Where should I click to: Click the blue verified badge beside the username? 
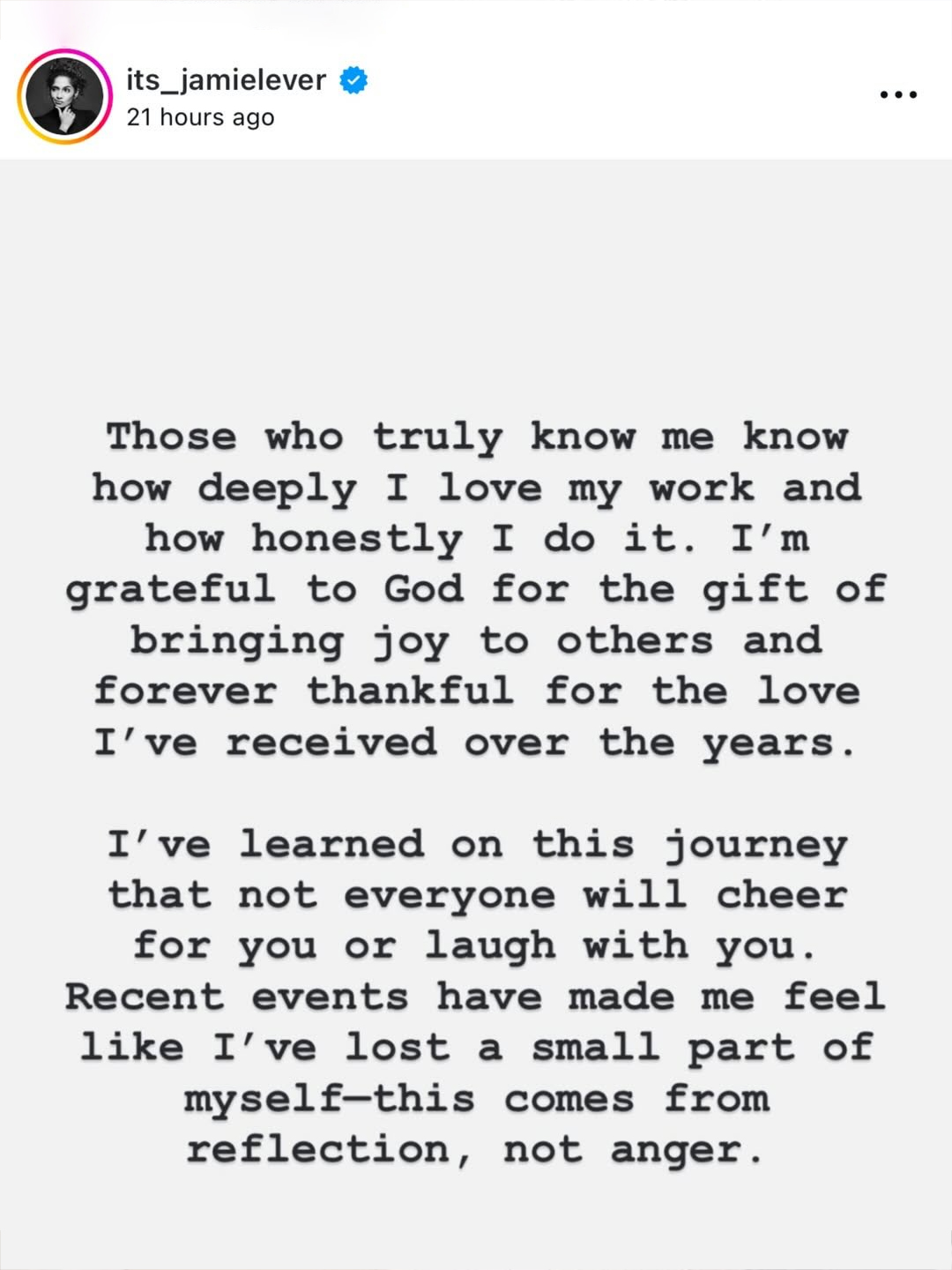click(x=352, y=79)
